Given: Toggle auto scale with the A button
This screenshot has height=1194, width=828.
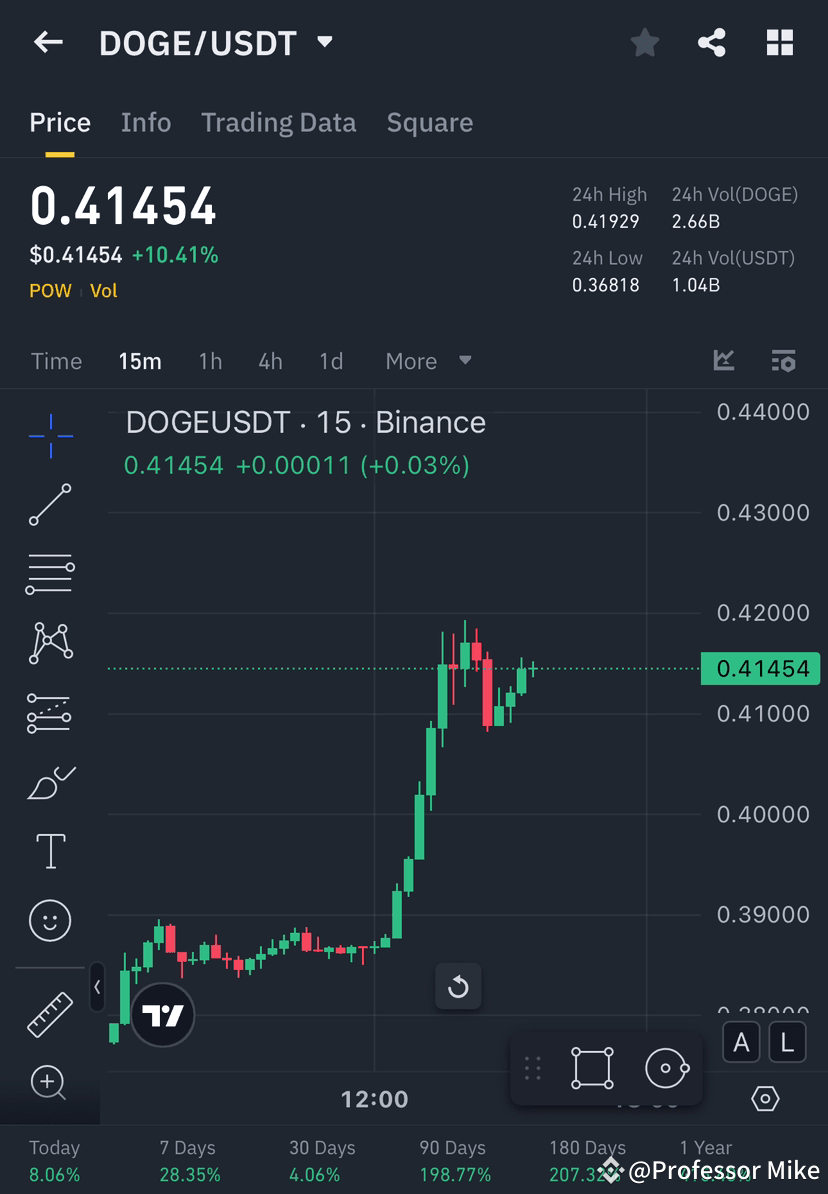Looking at the screenshot, I should pyautogui.click(x=741, y=1042).
